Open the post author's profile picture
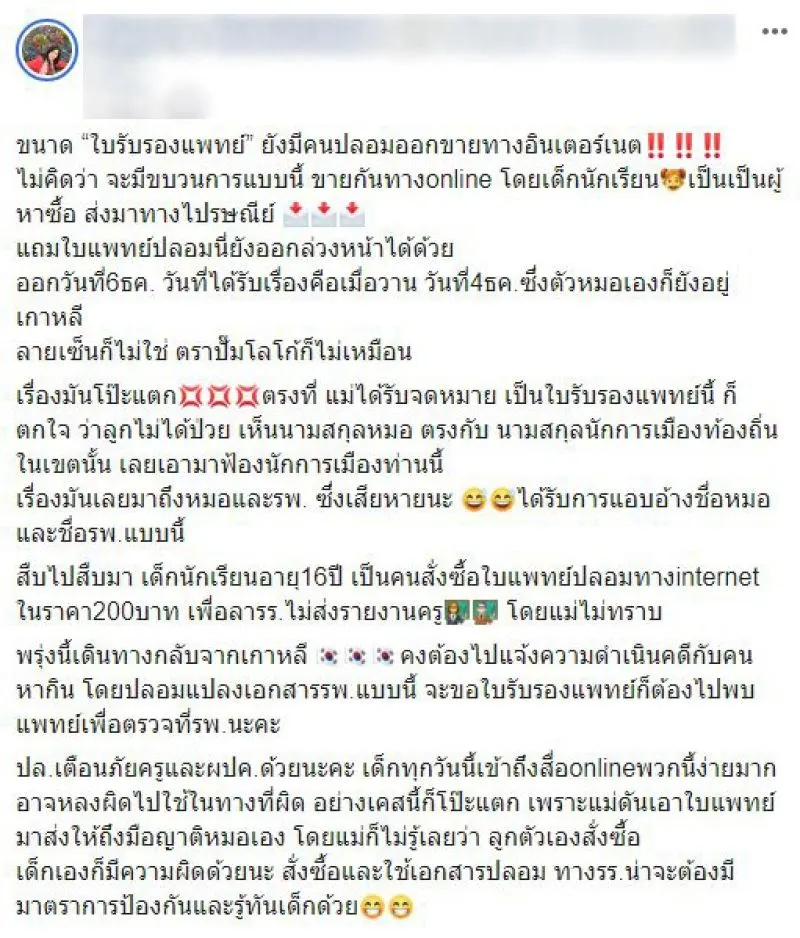The image size is (800, 938). tap(46, 50)
